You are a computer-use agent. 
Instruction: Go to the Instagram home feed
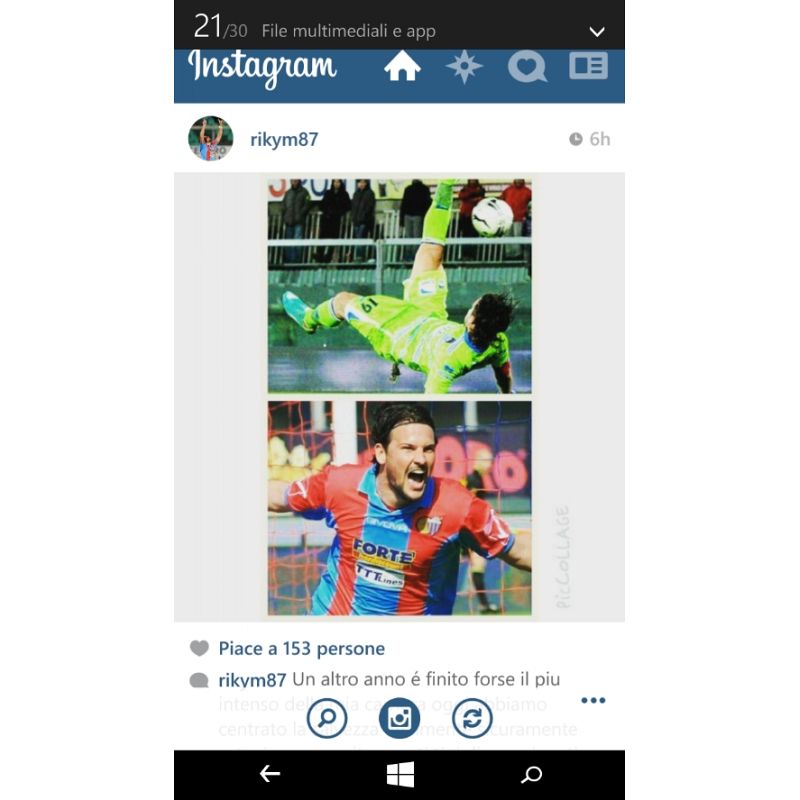point(402,67)
